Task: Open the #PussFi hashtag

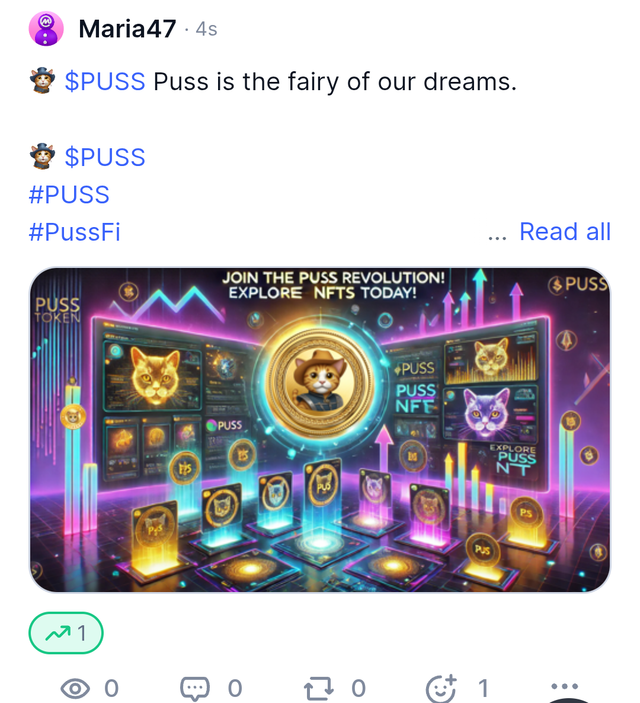Action: [x=75, y=232]
